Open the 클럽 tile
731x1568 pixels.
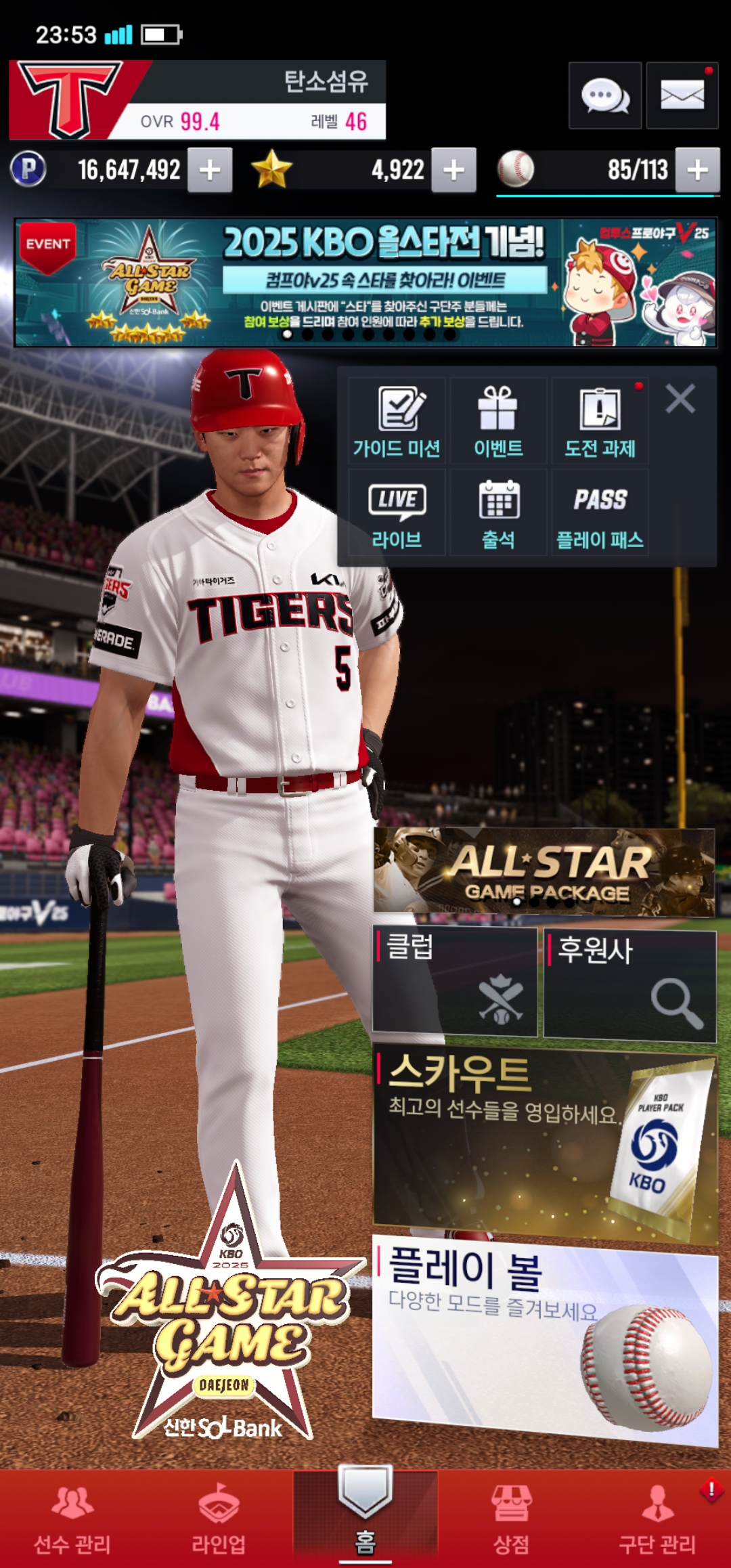point(455,982)
